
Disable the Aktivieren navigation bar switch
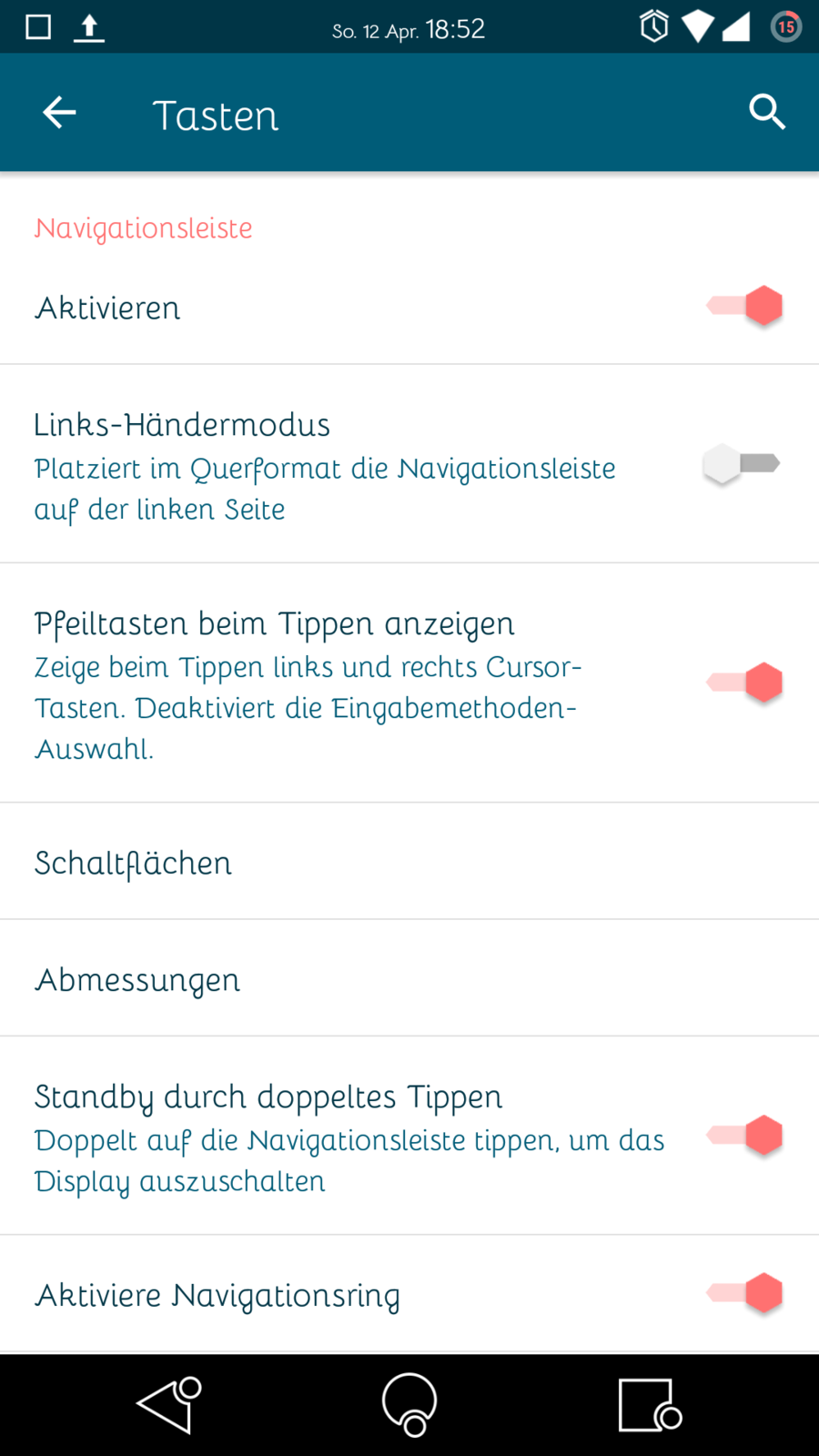click(744, 307)
